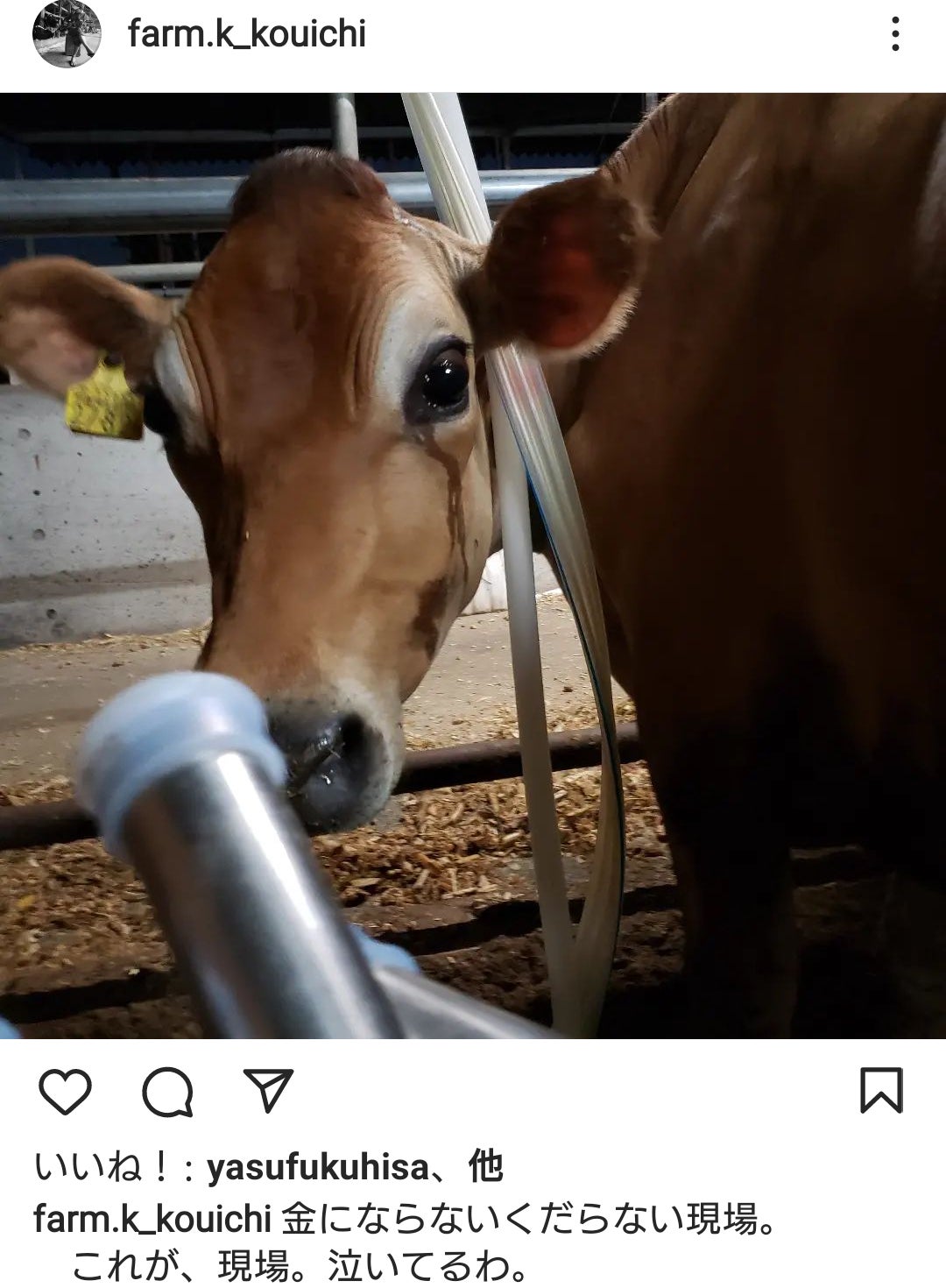Like this post with the heart icon
This screenshot has width=946, height=1288.
(66, 1093)
